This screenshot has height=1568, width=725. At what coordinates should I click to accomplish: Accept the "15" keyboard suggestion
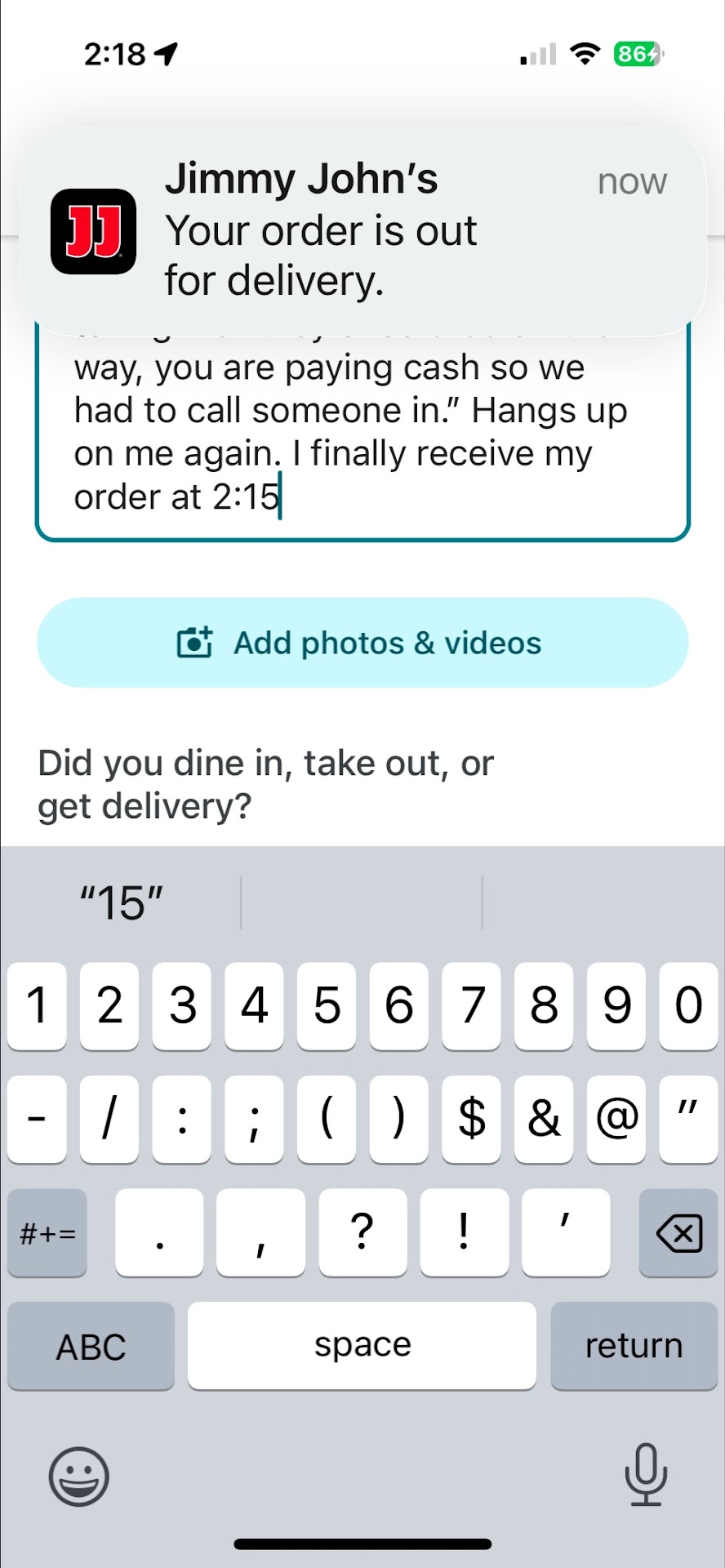[121, 903]
